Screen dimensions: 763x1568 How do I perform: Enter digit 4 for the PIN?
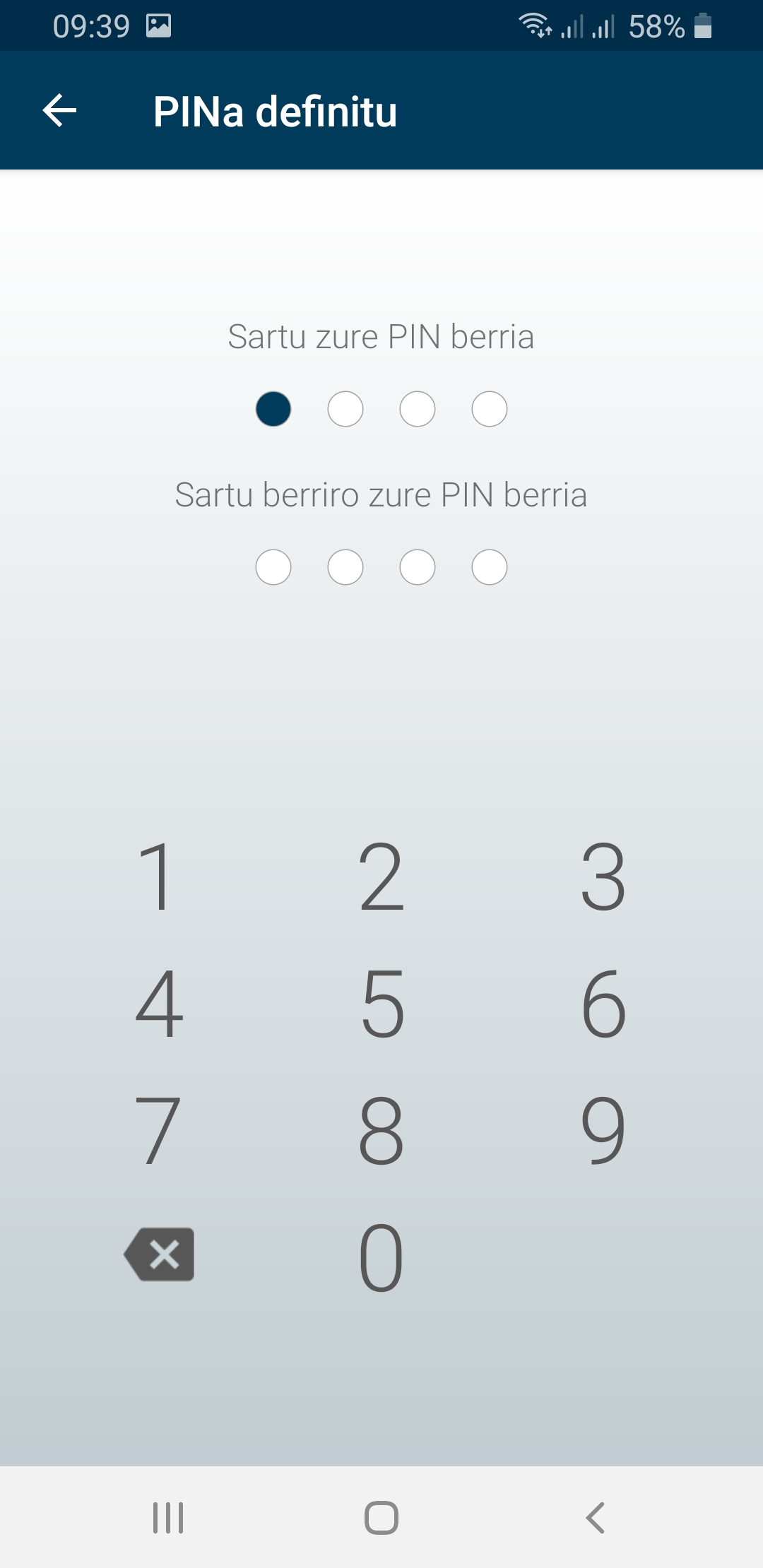(x=159, y=1003)
